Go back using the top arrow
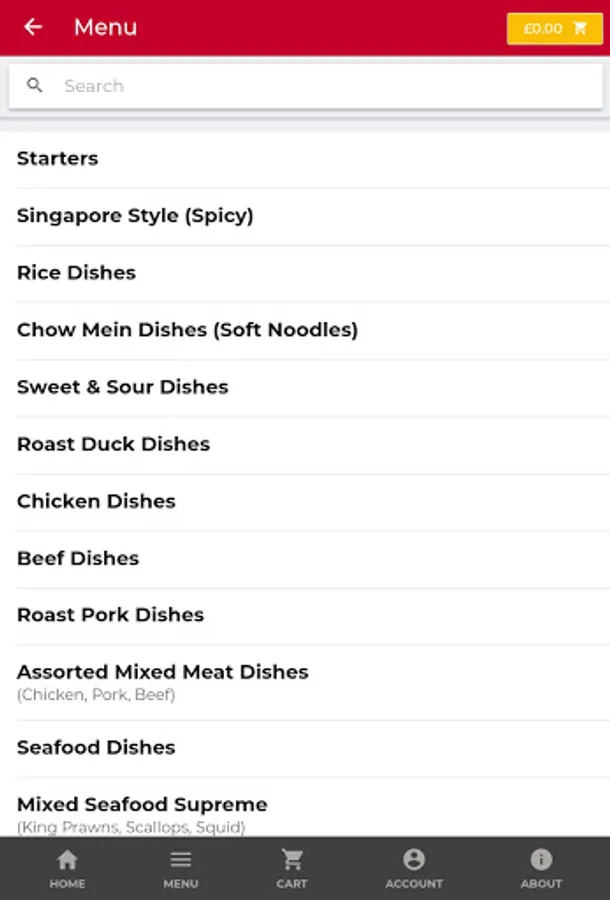Screen dimensions: 610x900 [x=33, y=27]
